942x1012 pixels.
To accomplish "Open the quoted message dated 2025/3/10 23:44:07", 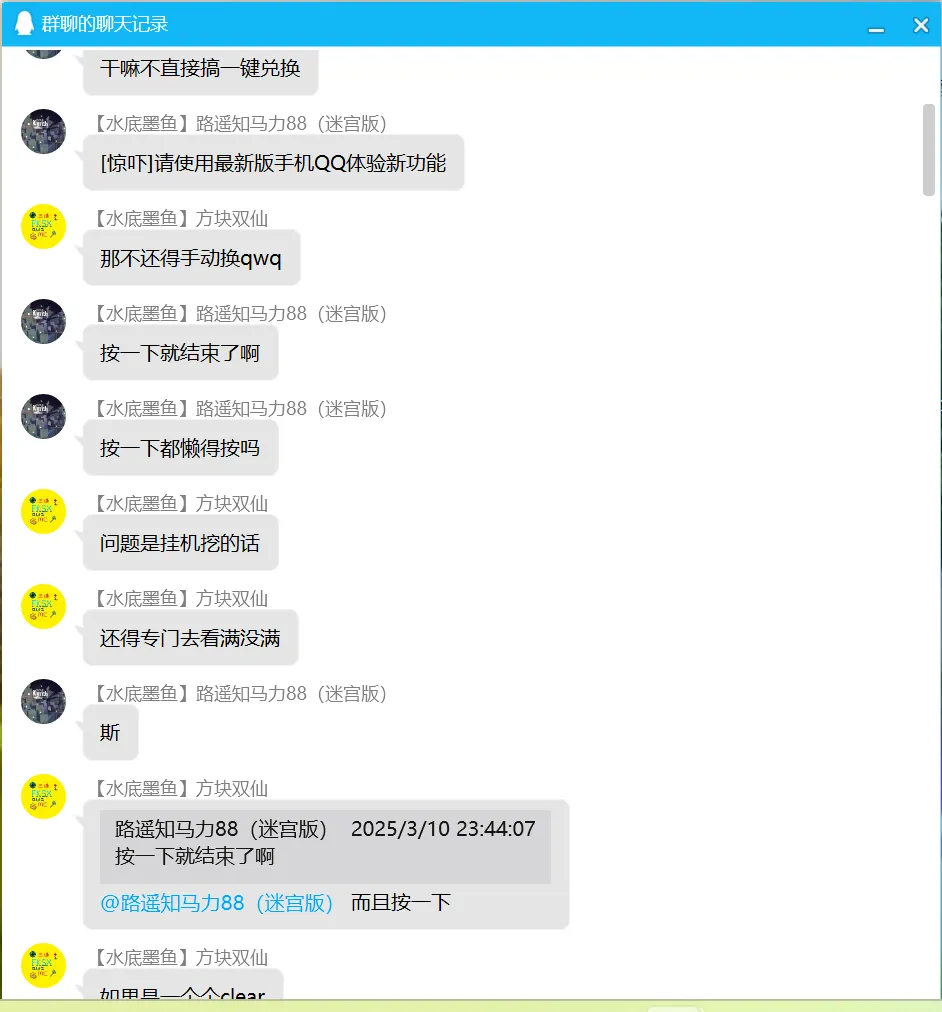I will 325,843.
